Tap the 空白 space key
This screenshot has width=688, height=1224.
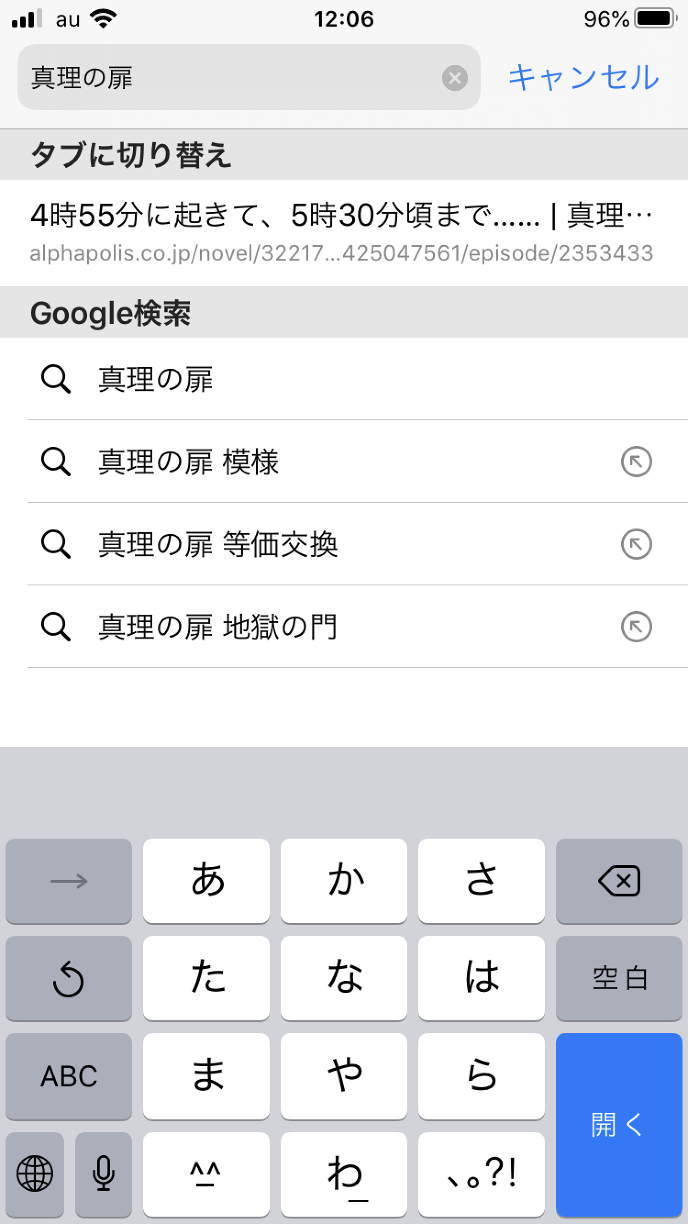click(619, 978)
